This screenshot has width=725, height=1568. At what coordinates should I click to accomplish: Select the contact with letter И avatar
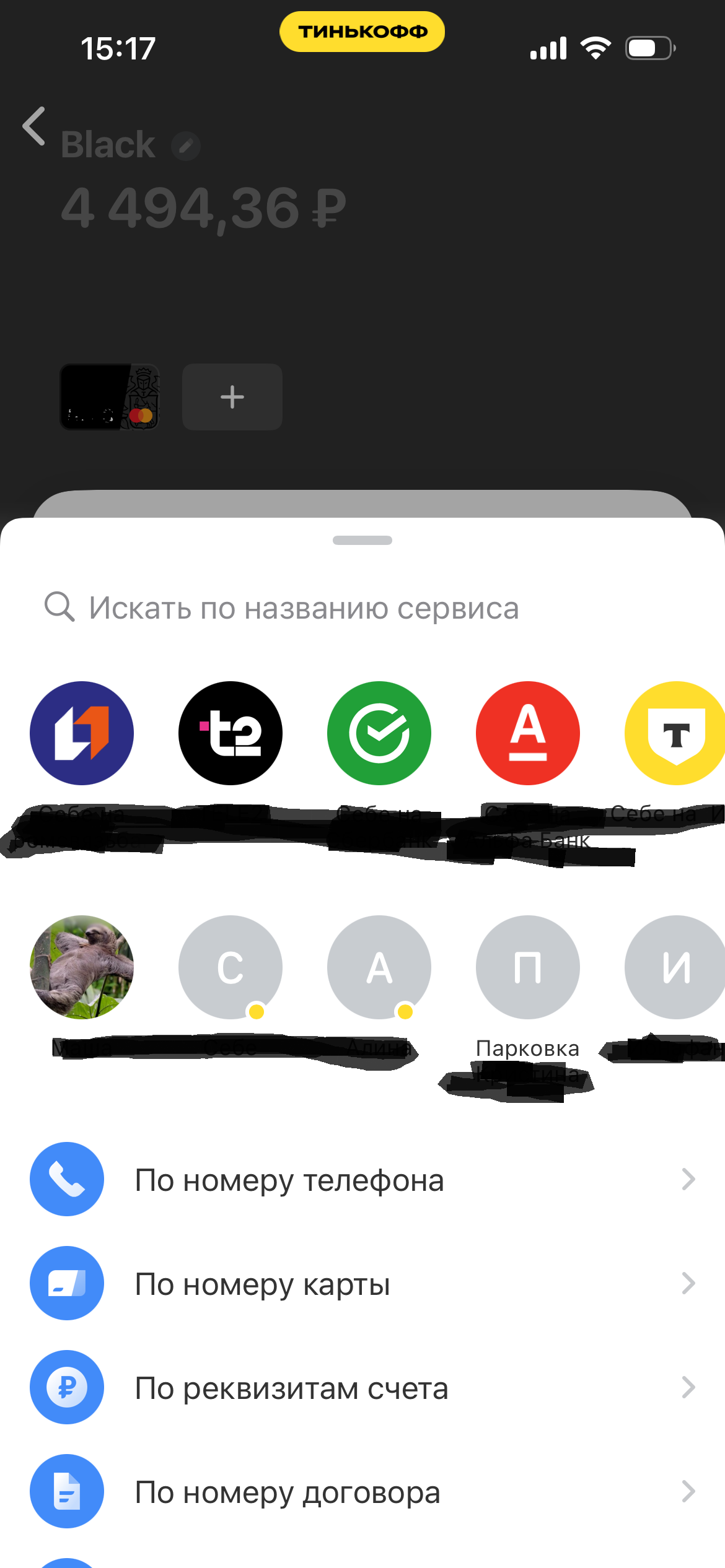click(675, 967)
